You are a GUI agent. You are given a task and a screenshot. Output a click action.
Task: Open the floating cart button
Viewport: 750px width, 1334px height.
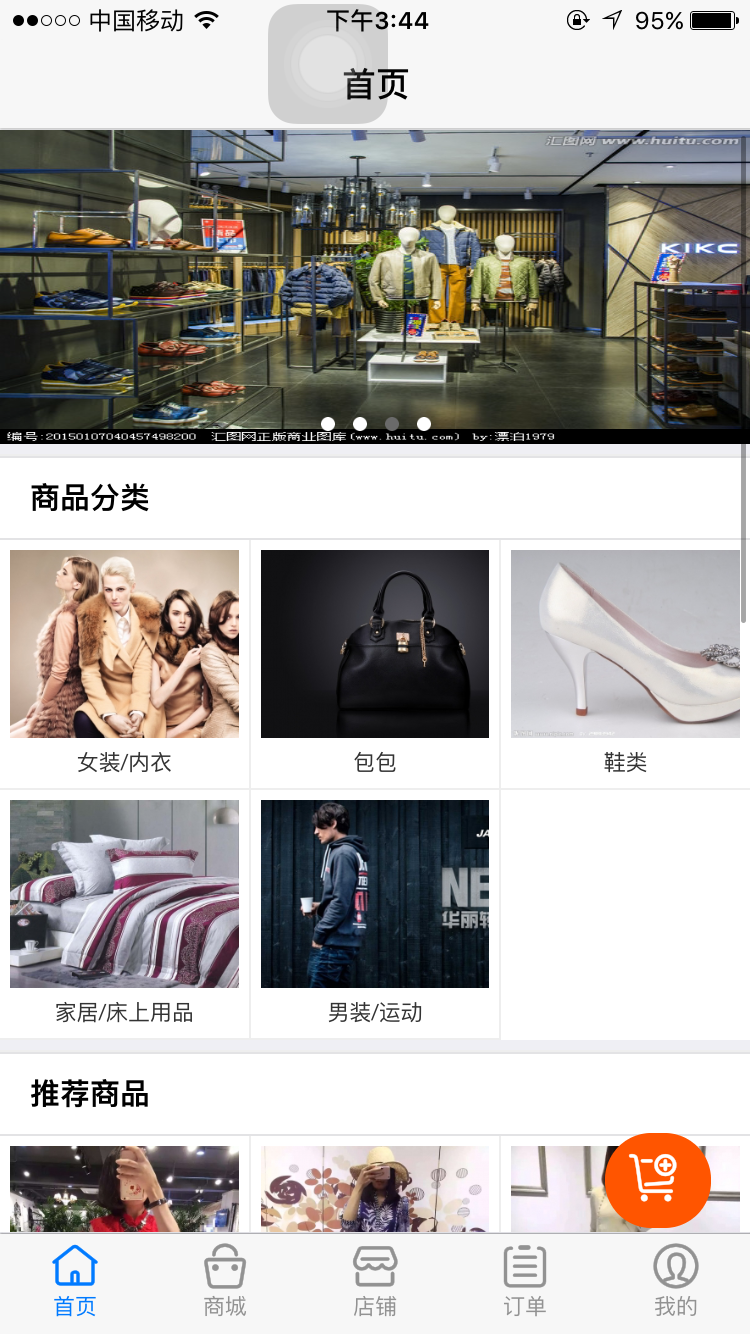[x=657, y=1180]
